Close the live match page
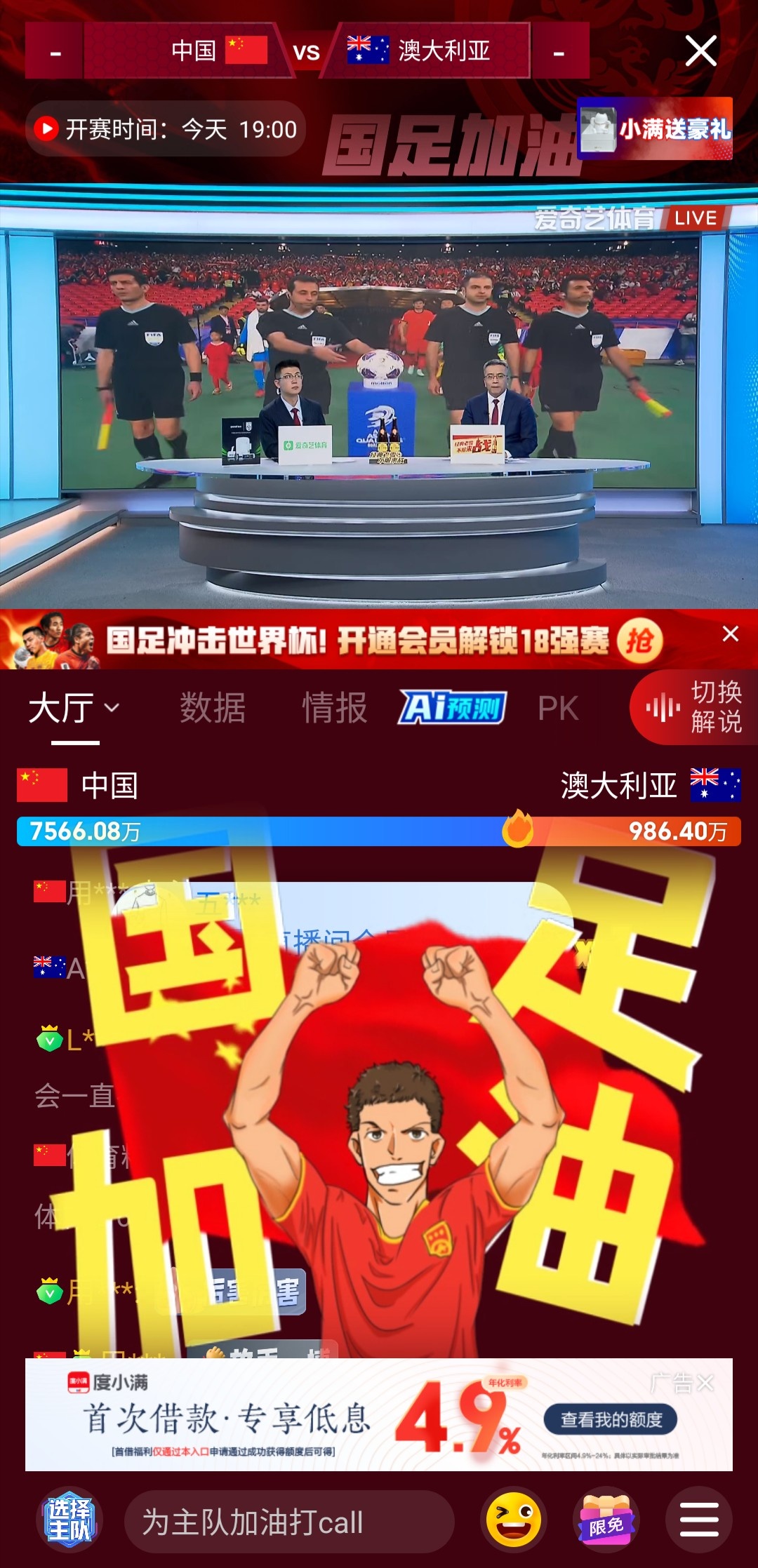Image resolution: width=758 pixels, height=1568 pixels. [700, 51]
